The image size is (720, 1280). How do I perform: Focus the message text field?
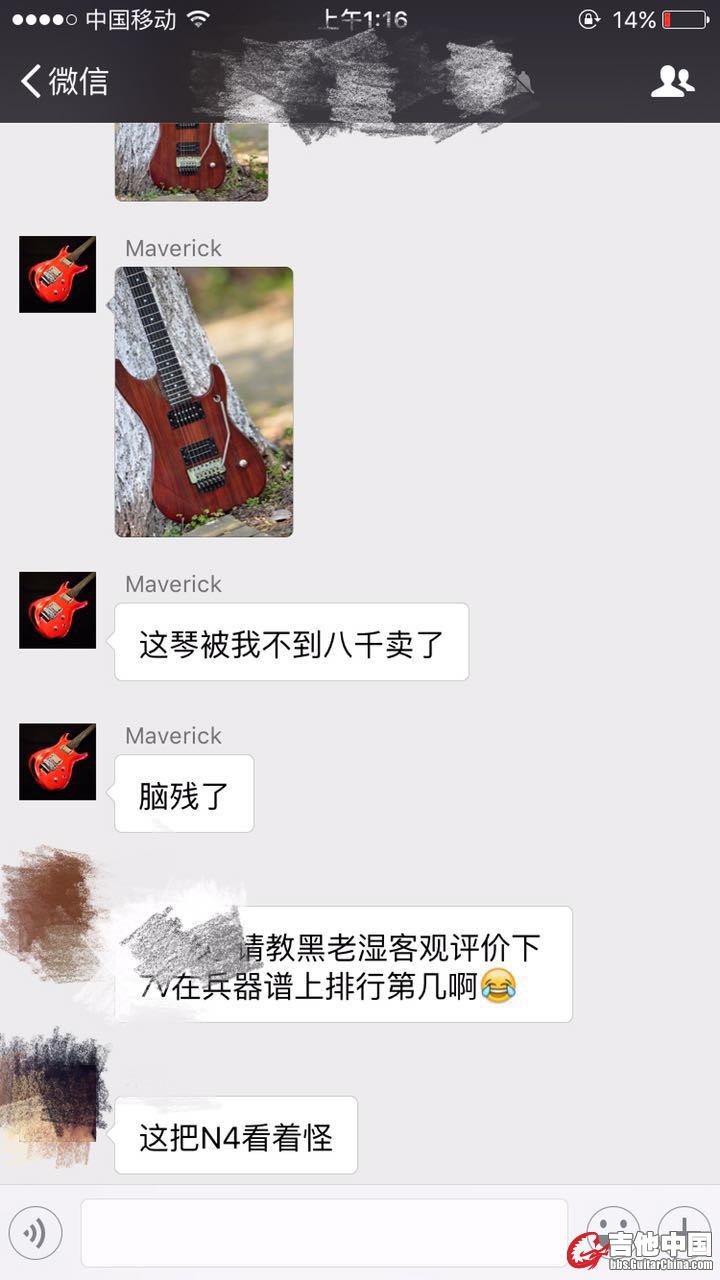pyautogui.click(x=324, y=1233)
